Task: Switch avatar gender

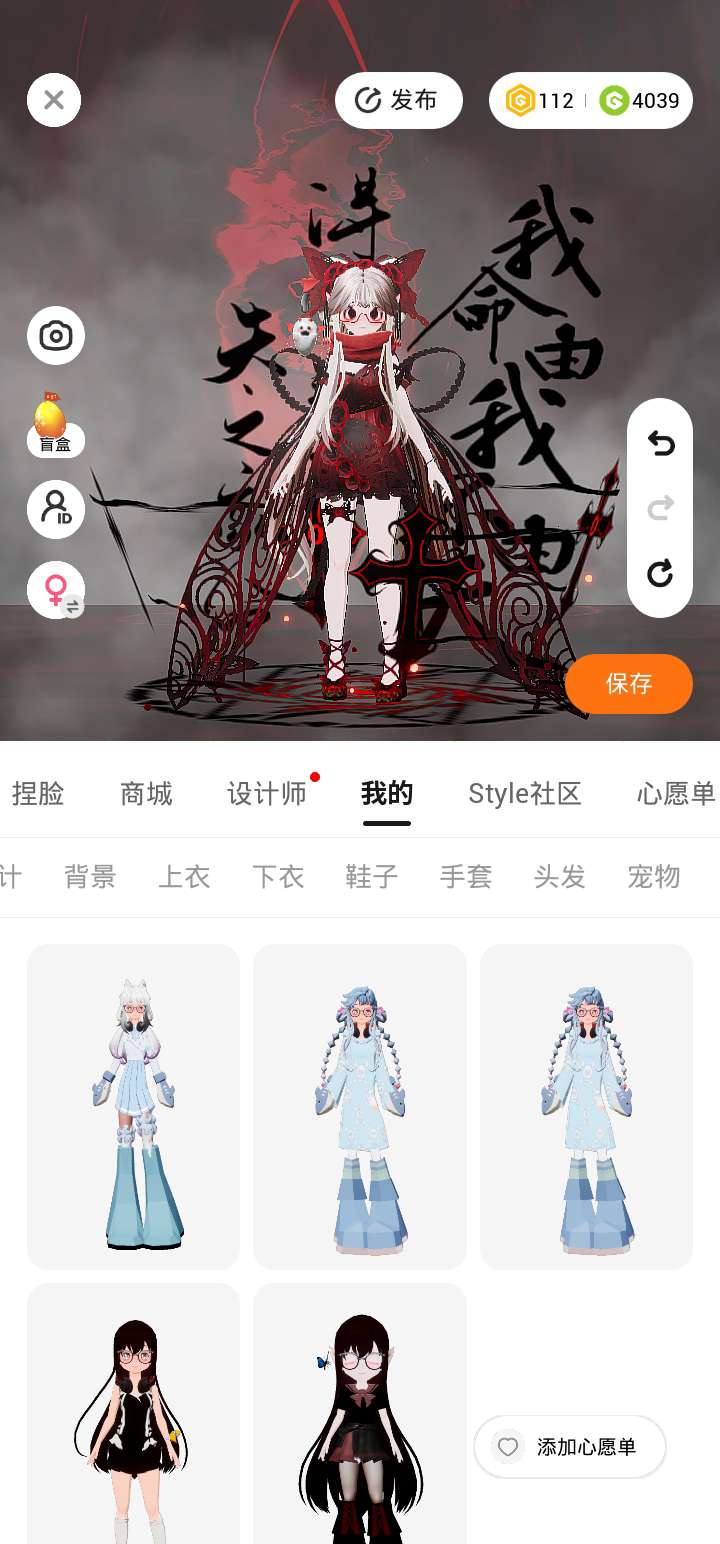Action: pos(56,590)
